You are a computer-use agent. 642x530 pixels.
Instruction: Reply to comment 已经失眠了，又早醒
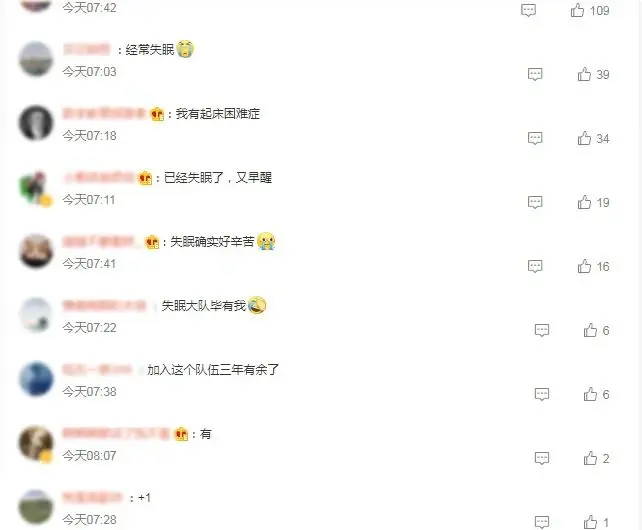click(x=535, y=202)
